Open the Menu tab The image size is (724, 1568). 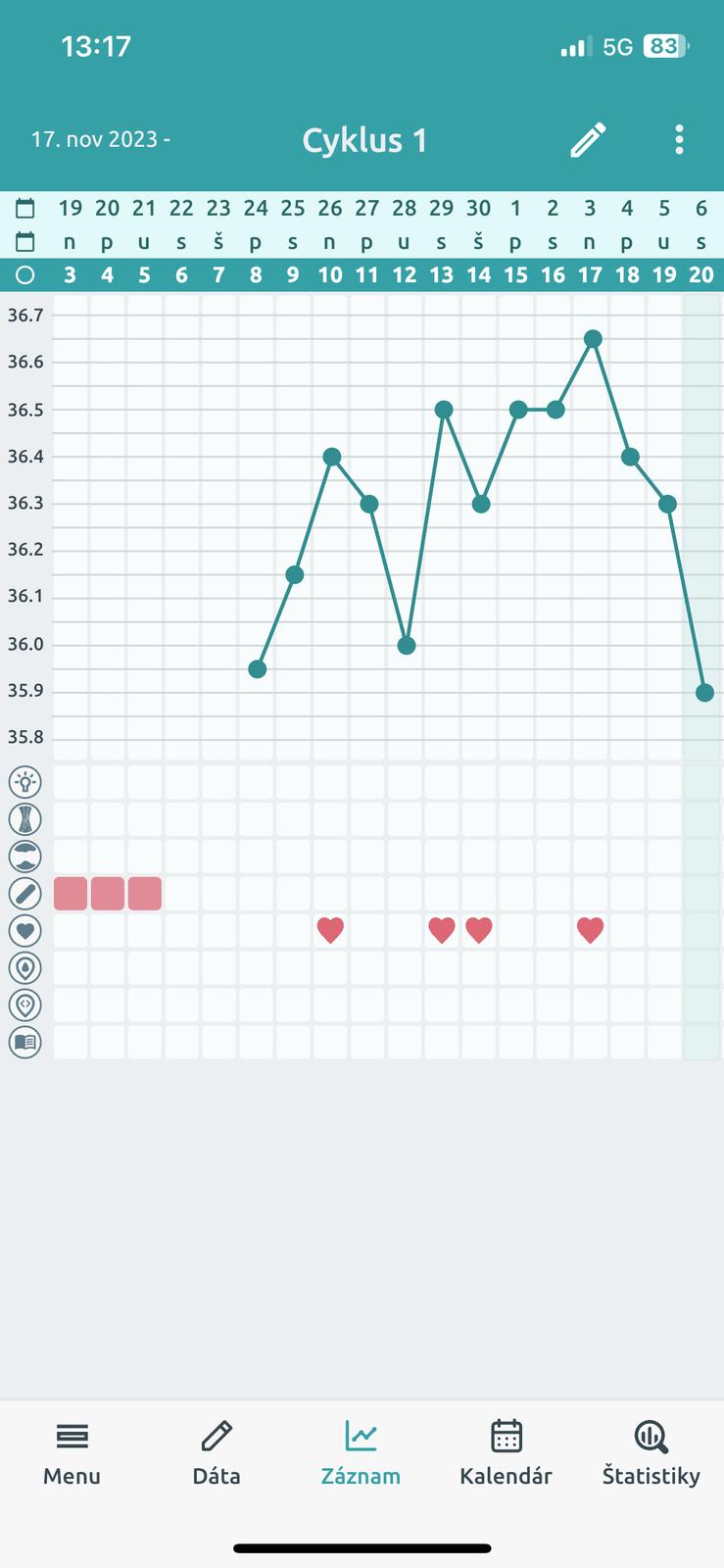[x=72, y=1453]
